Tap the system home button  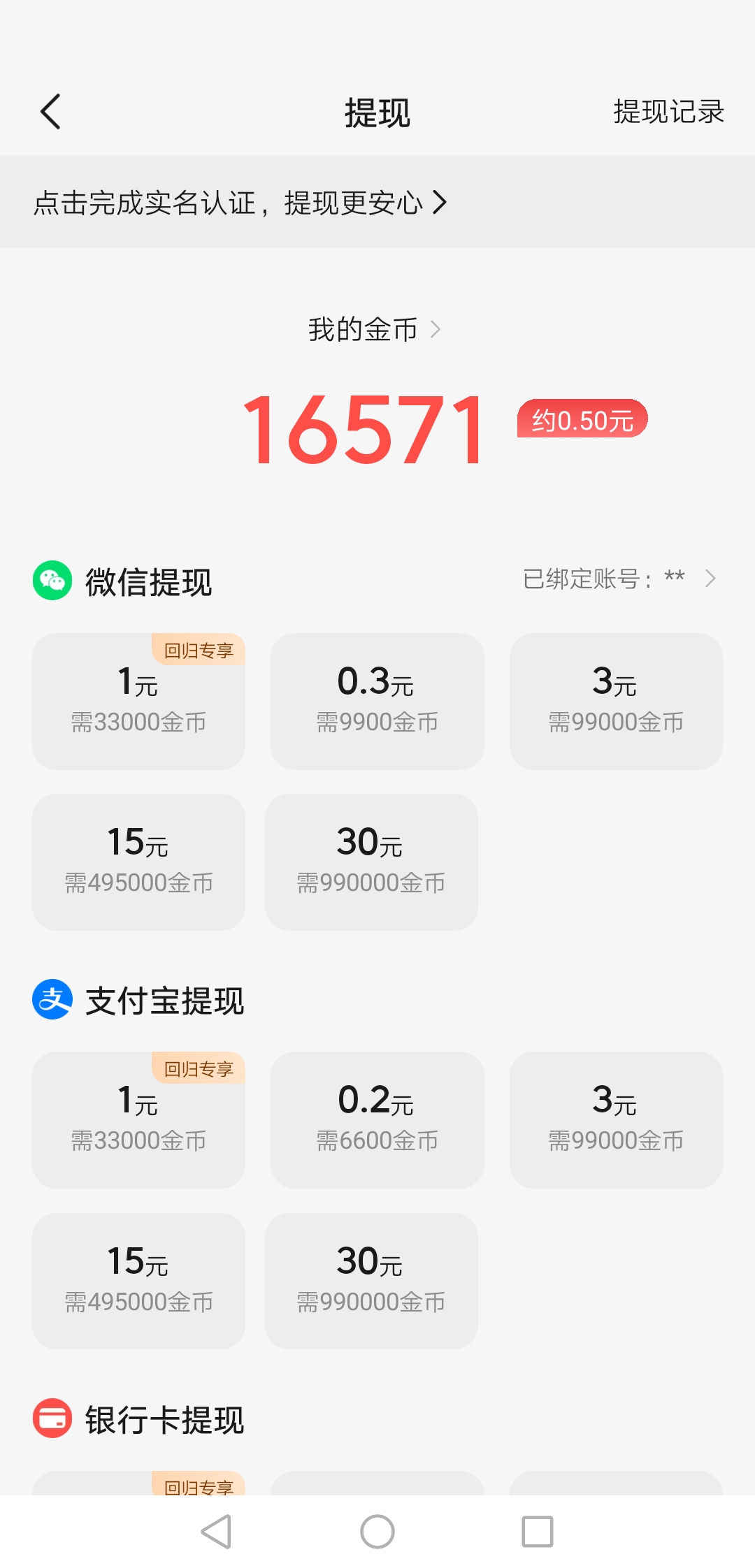click(x=377, y=1532)
